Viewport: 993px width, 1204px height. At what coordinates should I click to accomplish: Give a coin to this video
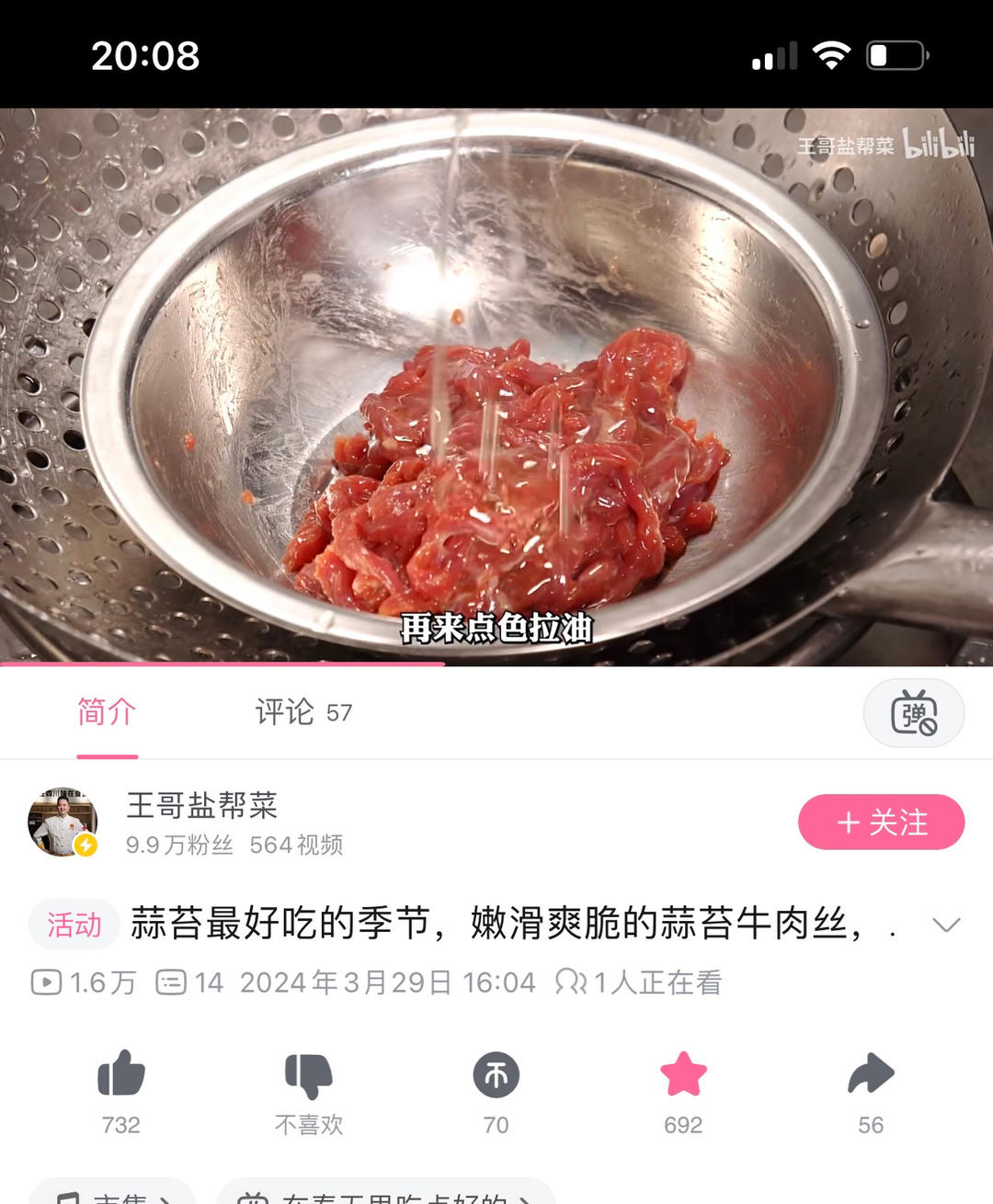[496, 1074]
